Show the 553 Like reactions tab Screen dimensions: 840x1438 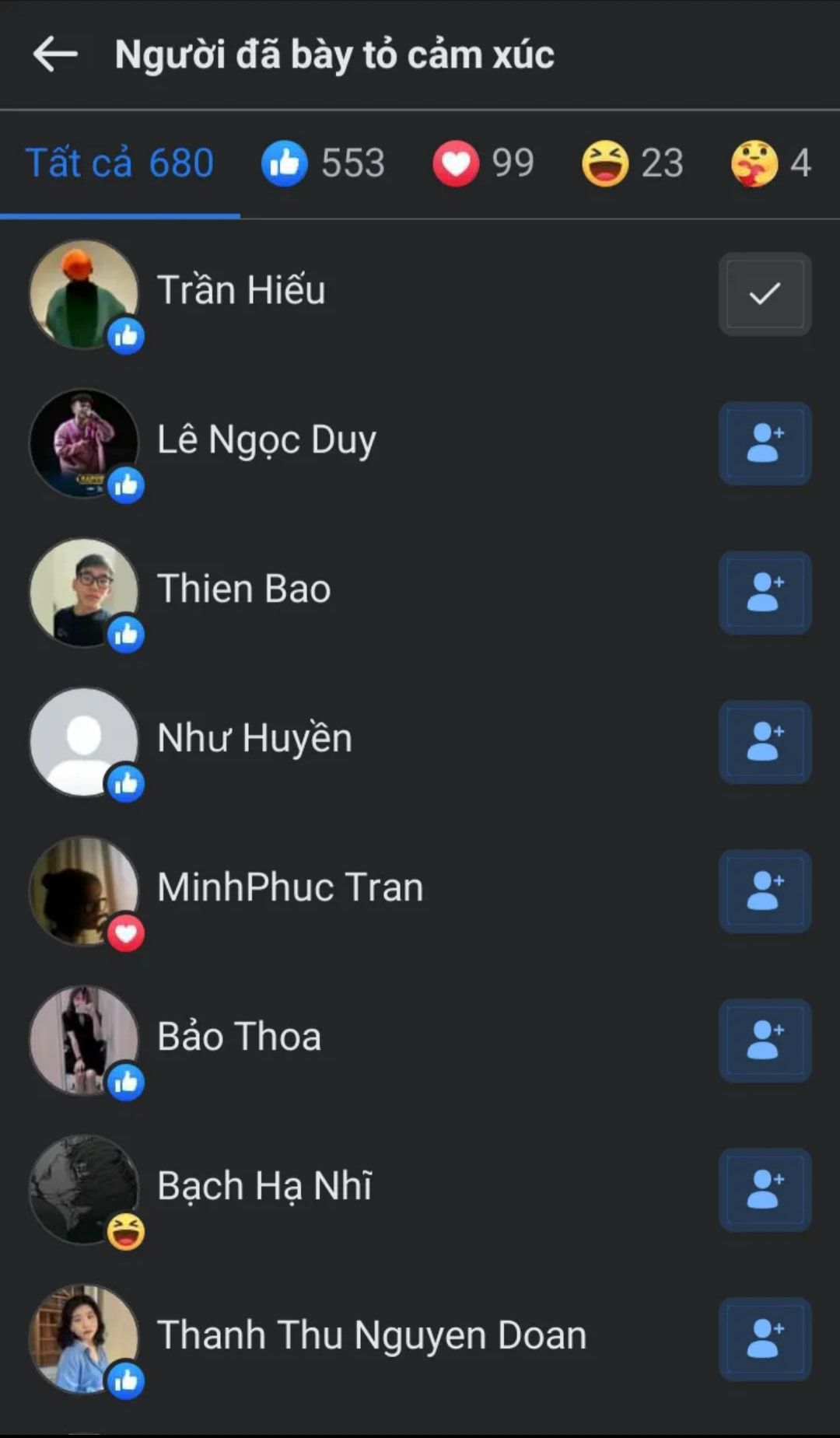[324, 163]
